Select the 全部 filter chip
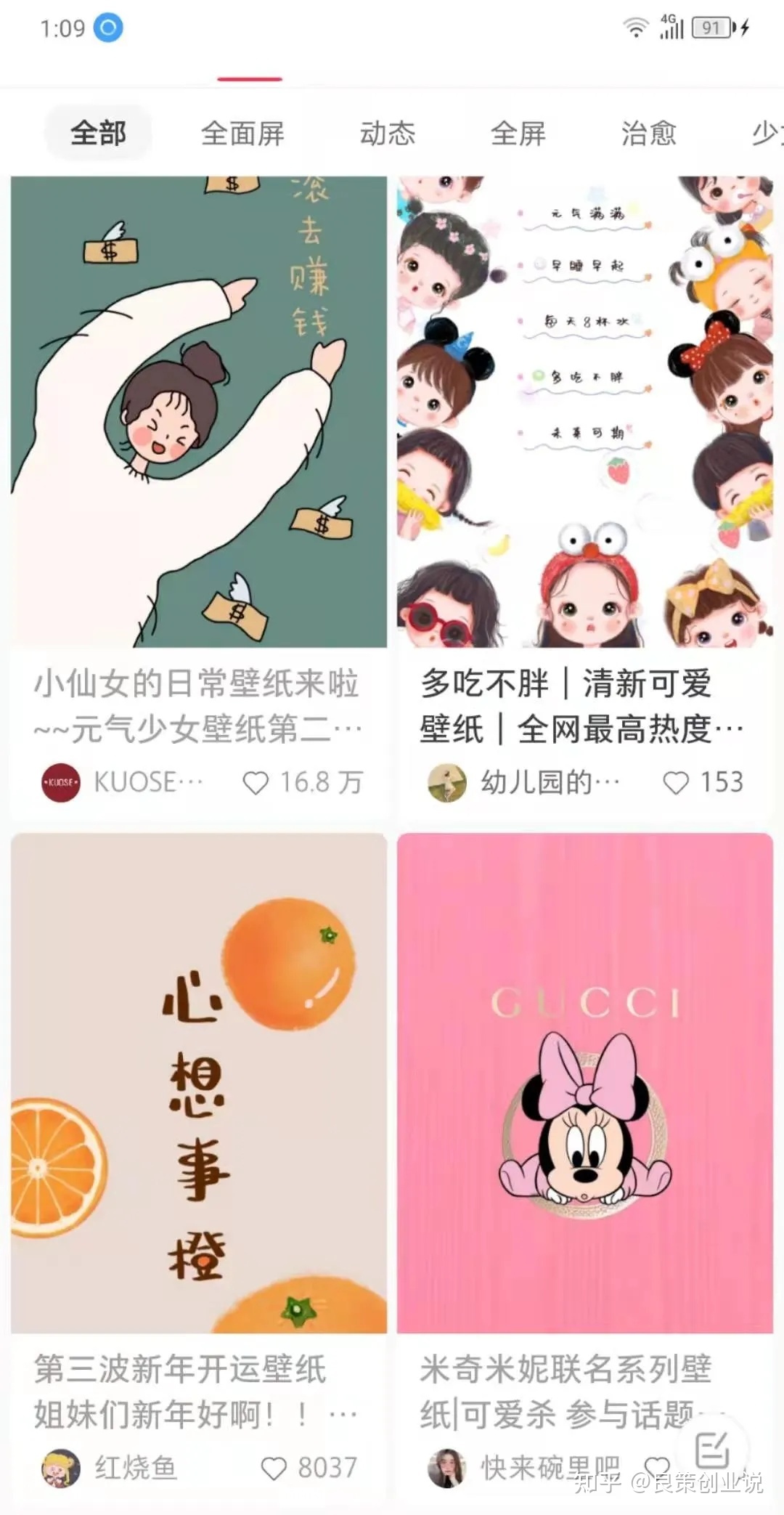Image resolution: width=784 pixels, height=1515 pixels. (x=99, y=133)
